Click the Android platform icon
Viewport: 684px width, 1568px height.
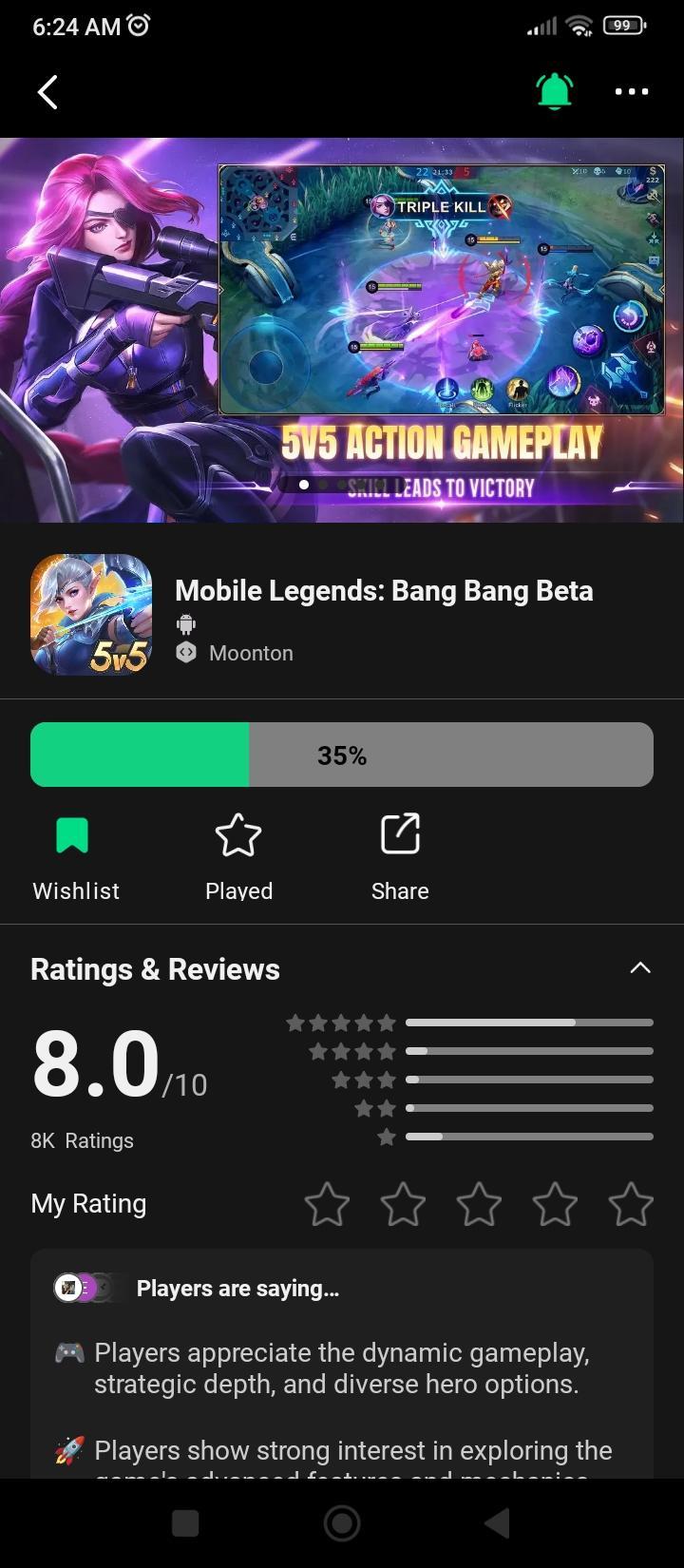(186, 624)
